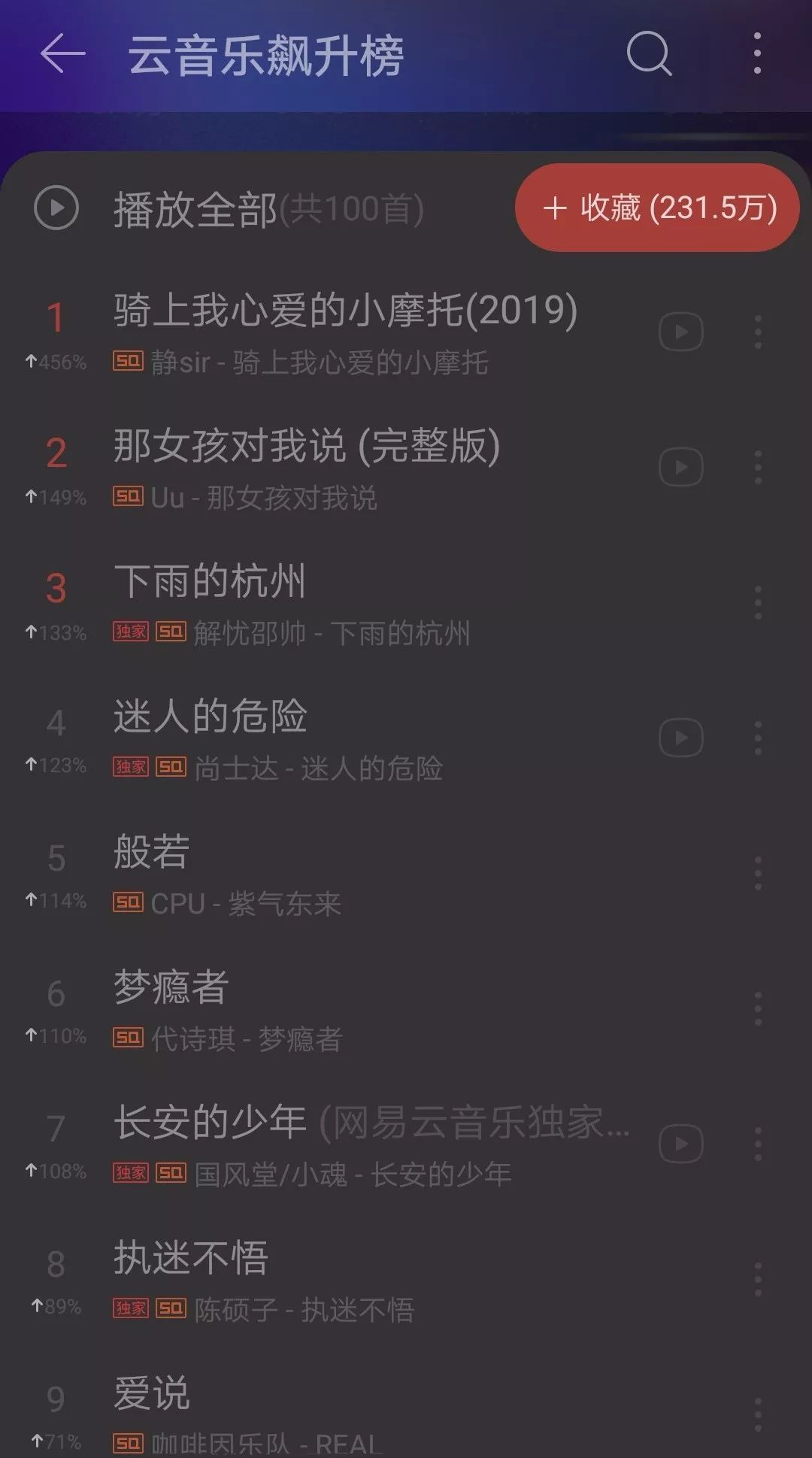Viewport: 812px width, 1458px height.
Task: Open search in the top bar
Action: pos(648,54)
